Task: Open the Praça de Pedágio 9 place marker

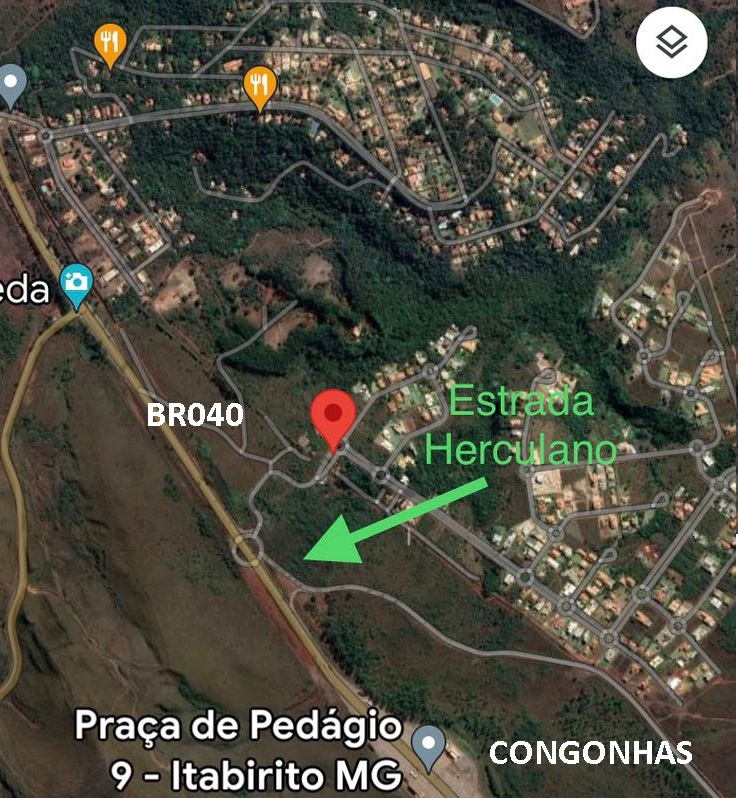Action: click(429, 745)
